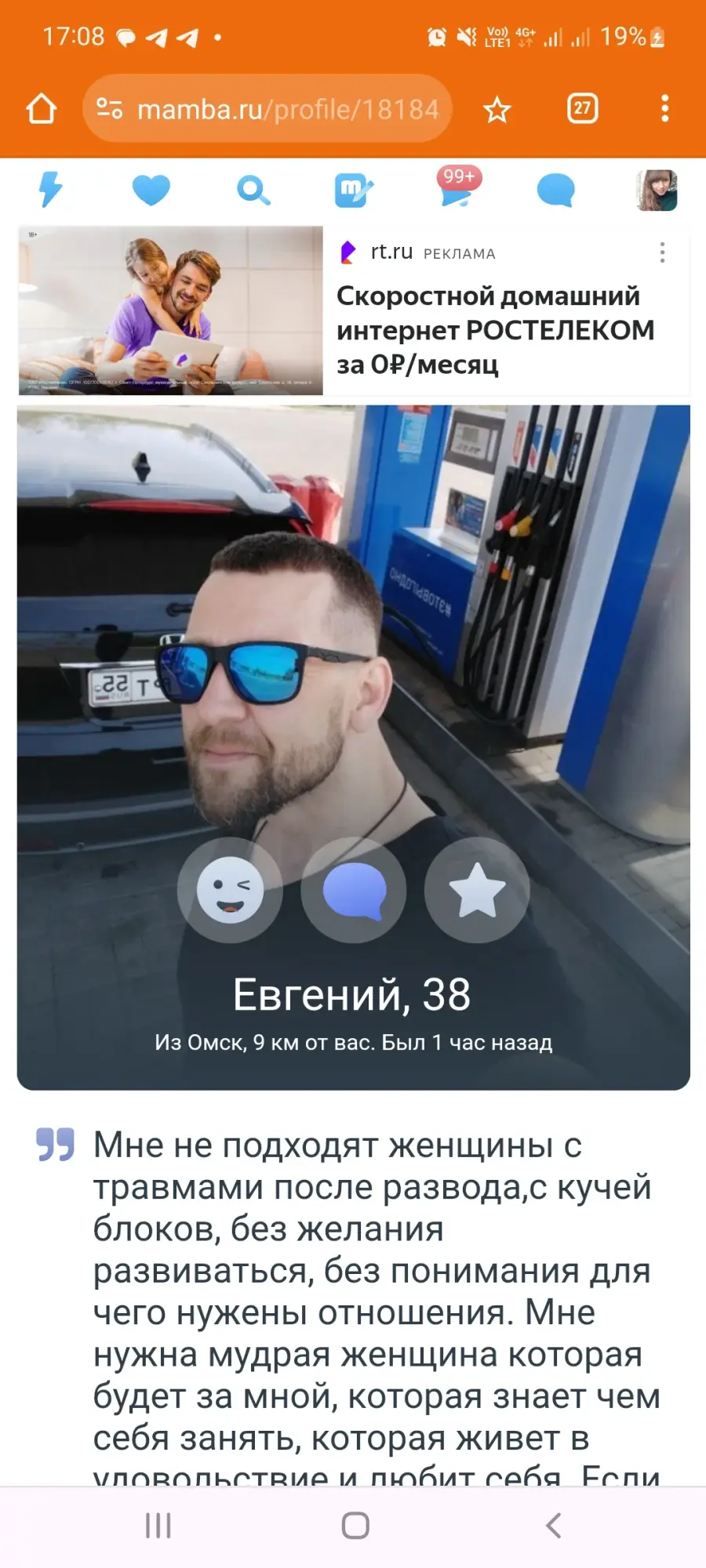Bookmark this page with the star

coord(497,110)
